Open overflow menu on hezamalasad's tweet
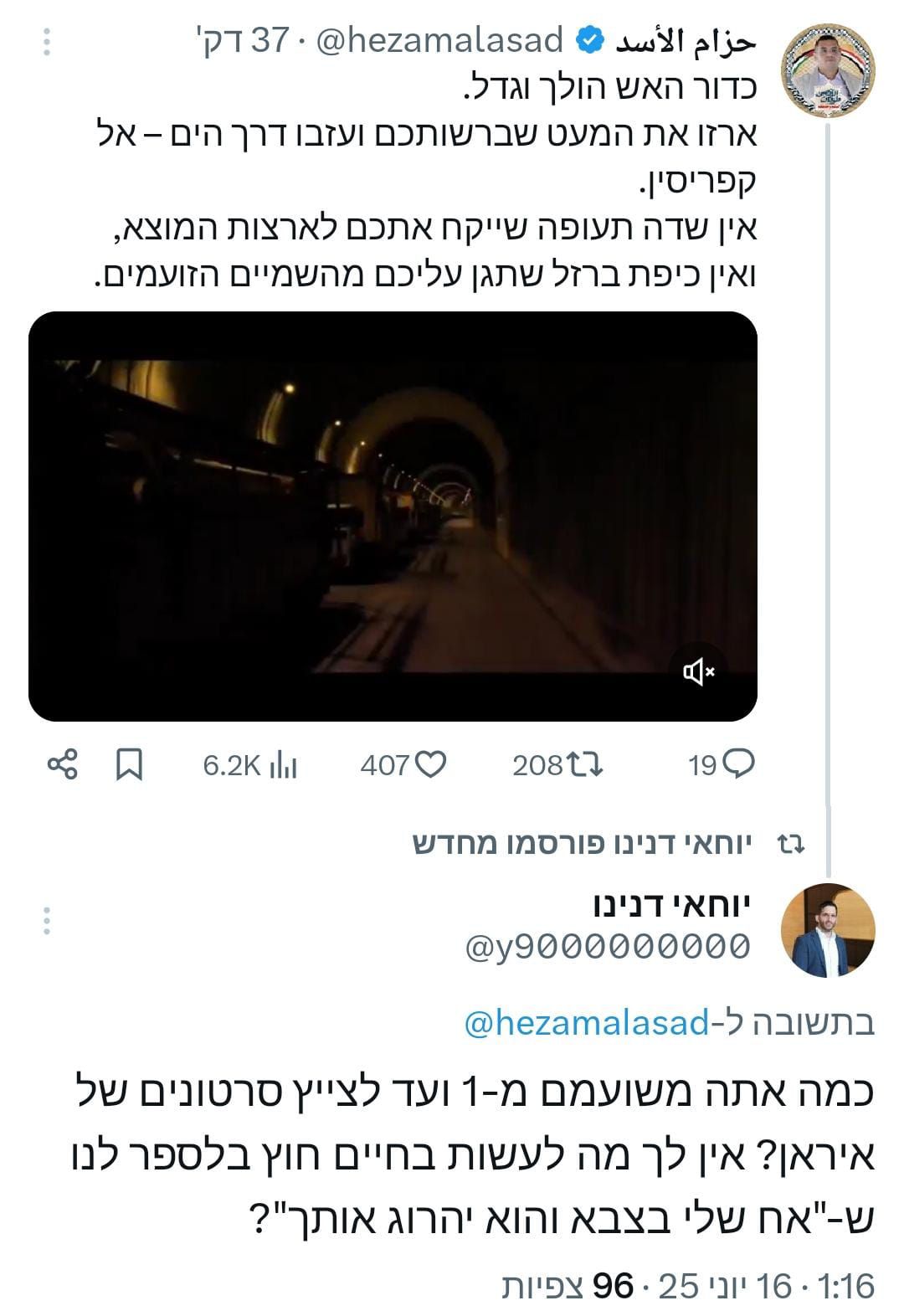The image size is (904, 1316). point(47,42)
